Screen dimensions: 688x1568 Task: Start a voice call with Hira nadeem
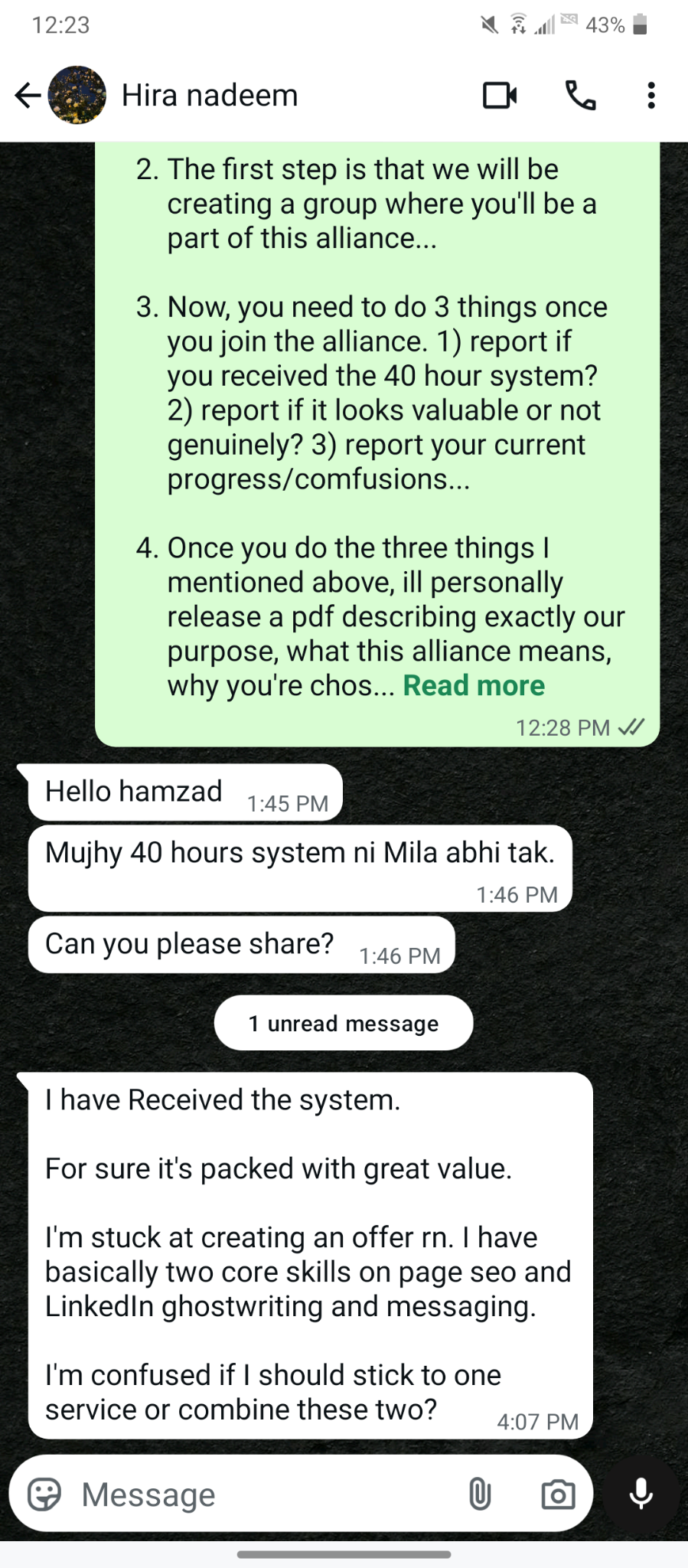point(580,96)
